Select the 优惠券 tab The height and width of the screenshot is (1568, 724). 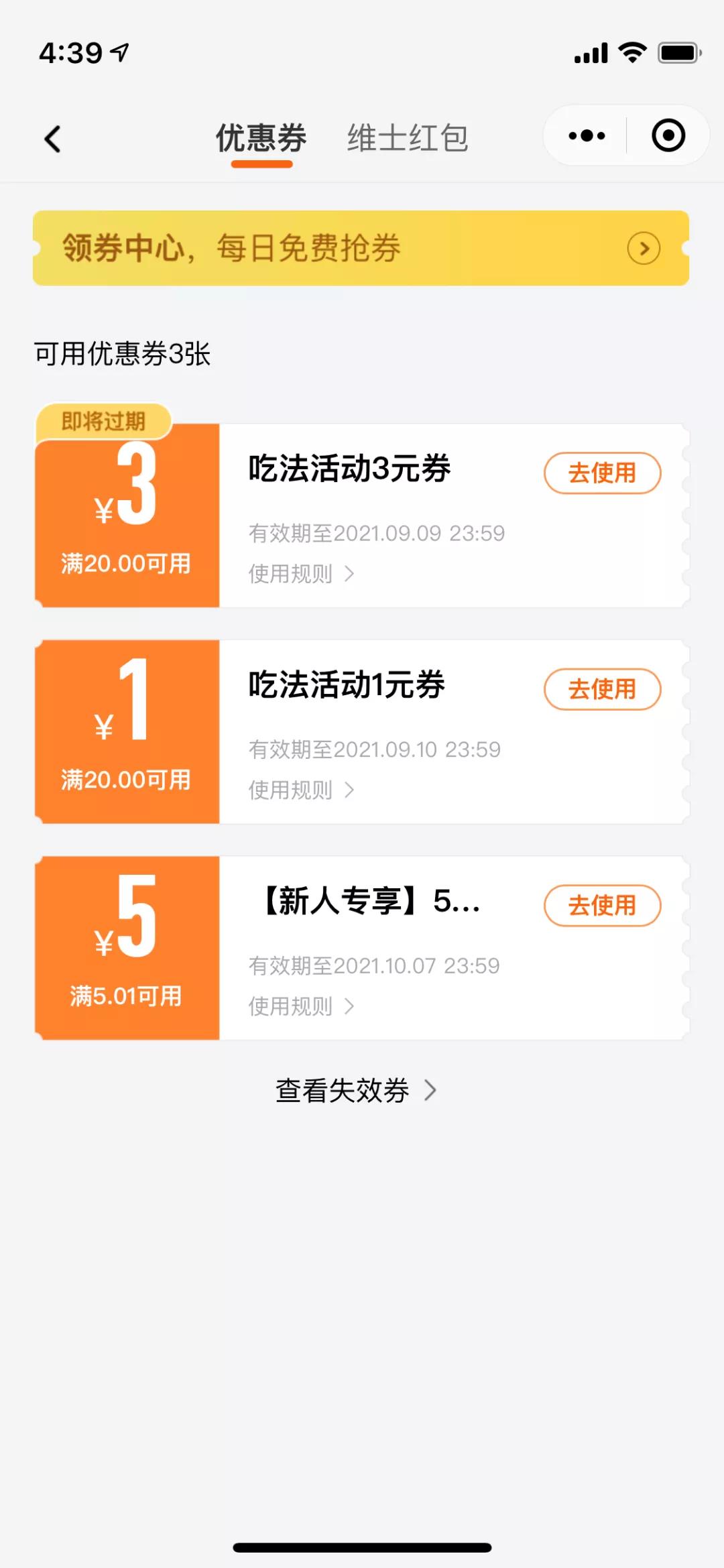pos(261,139)
